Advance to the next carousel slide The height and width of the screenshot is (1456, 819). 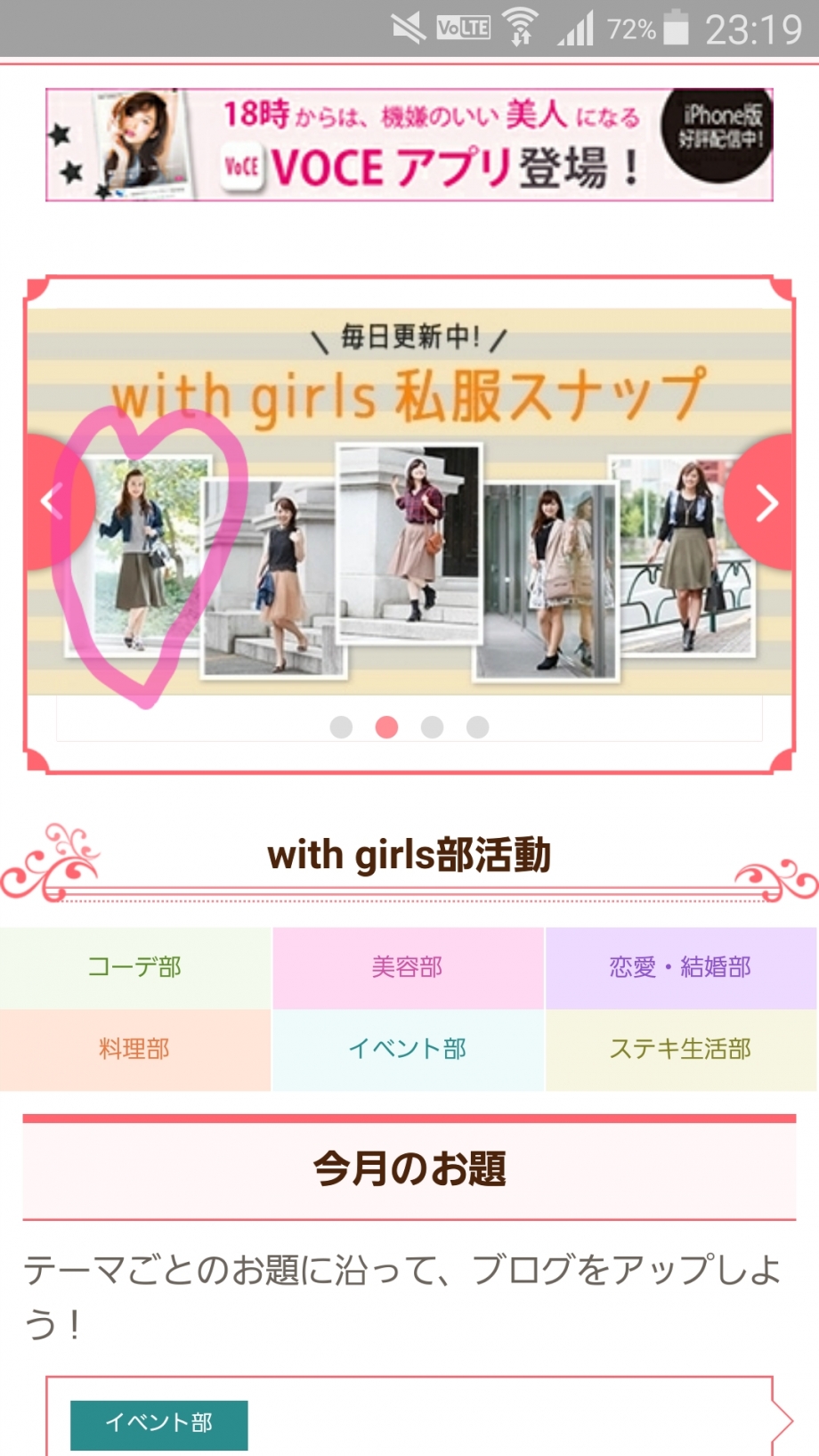[766, 503]
